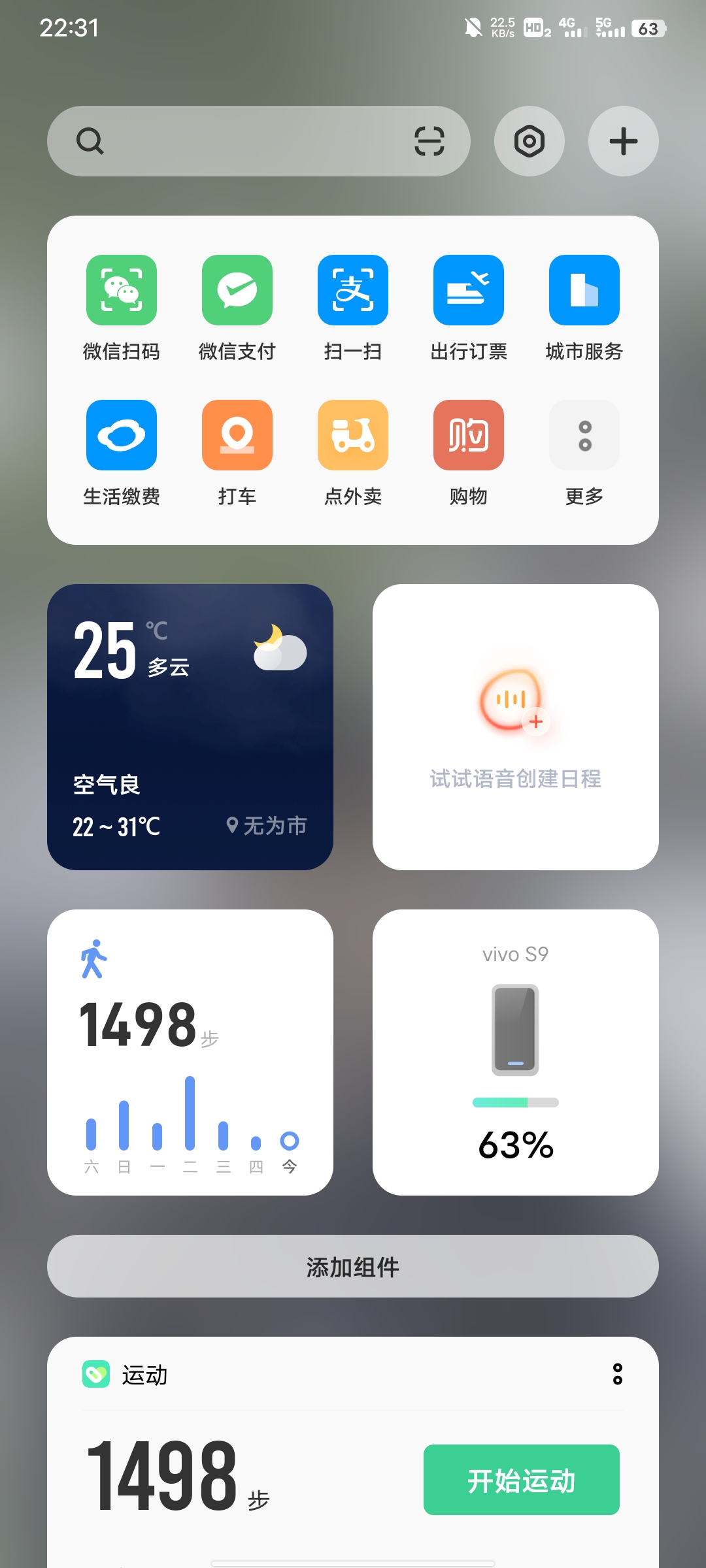The height and width of the screenshot is (1568, 706).
Task: Start exercise with 开始运动
Action: pos(522,1480)
